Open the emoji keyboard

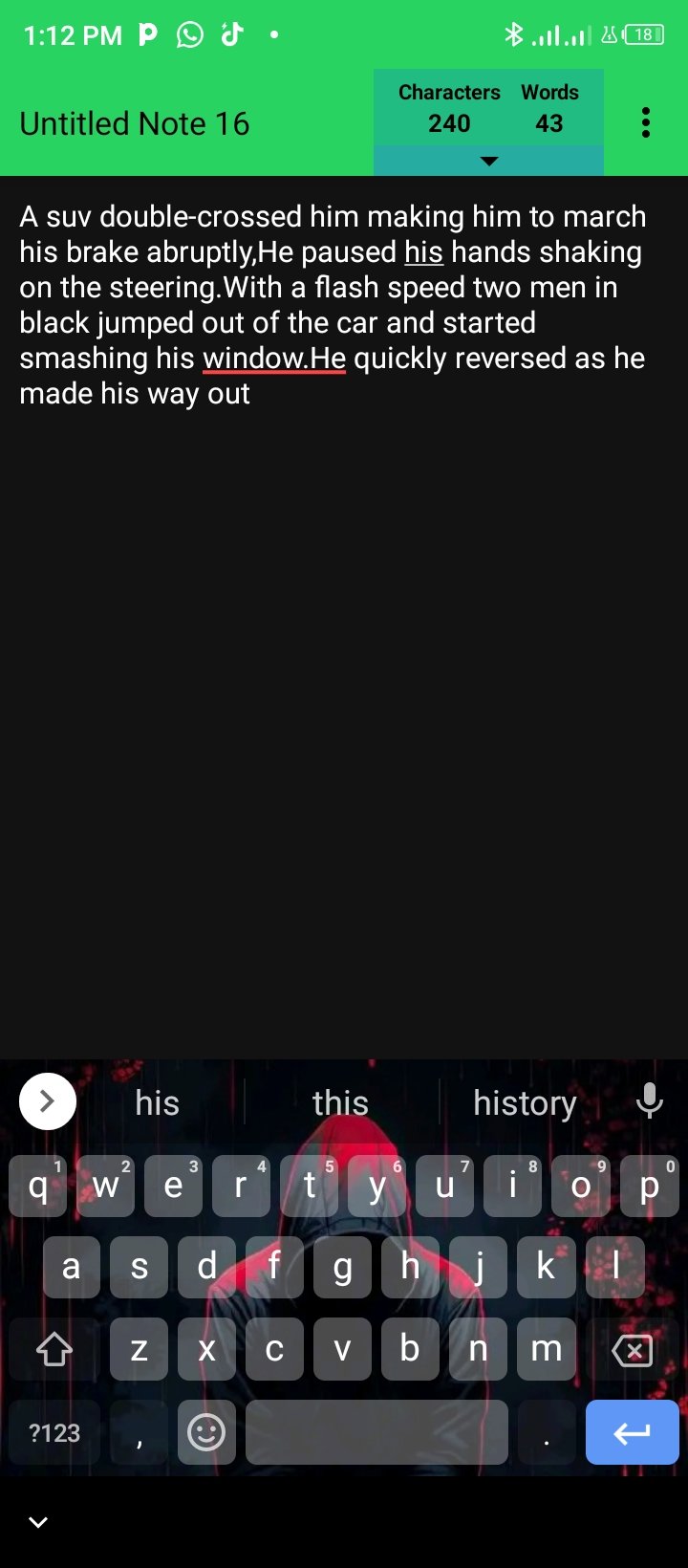click(206, 1432)
